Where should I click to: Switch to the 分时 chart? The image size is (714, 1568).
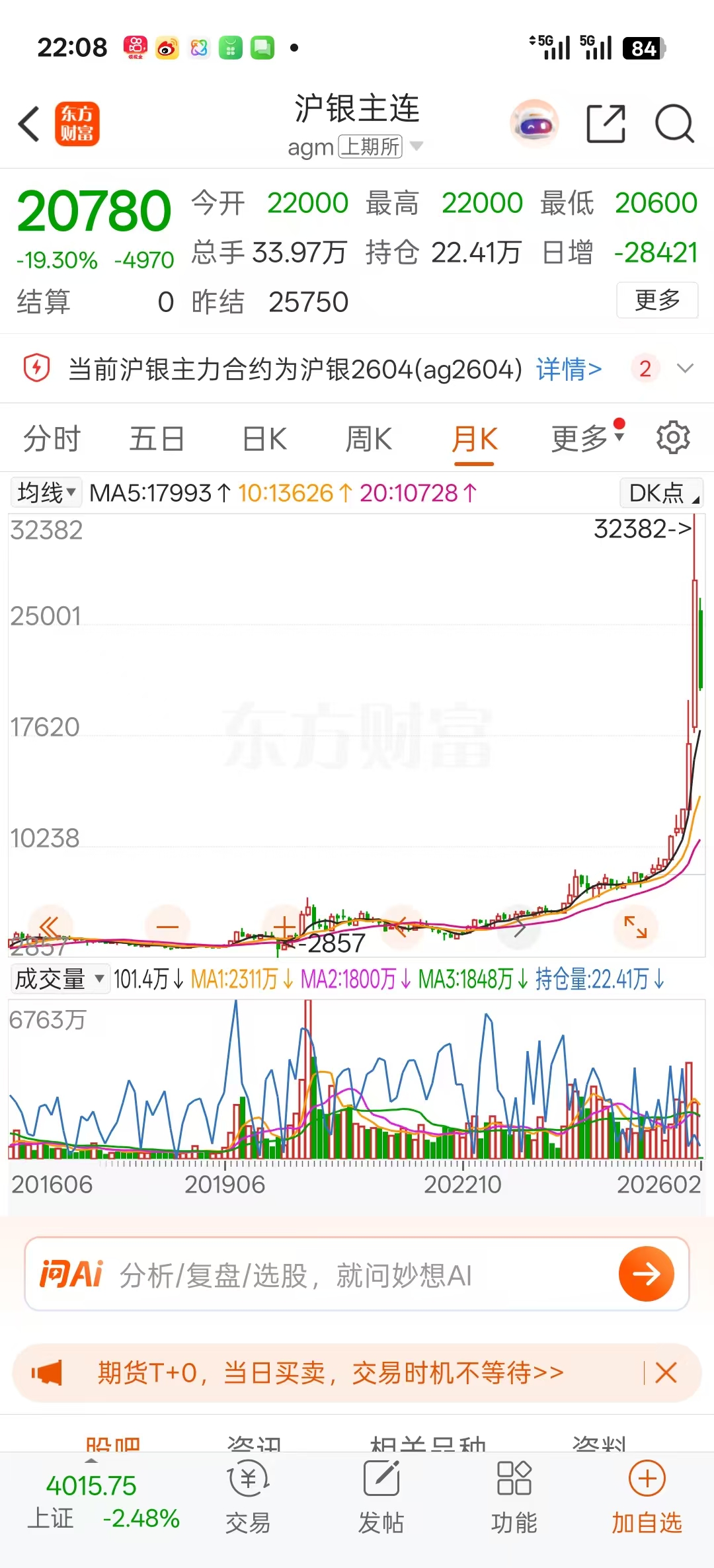pos(52,439)
